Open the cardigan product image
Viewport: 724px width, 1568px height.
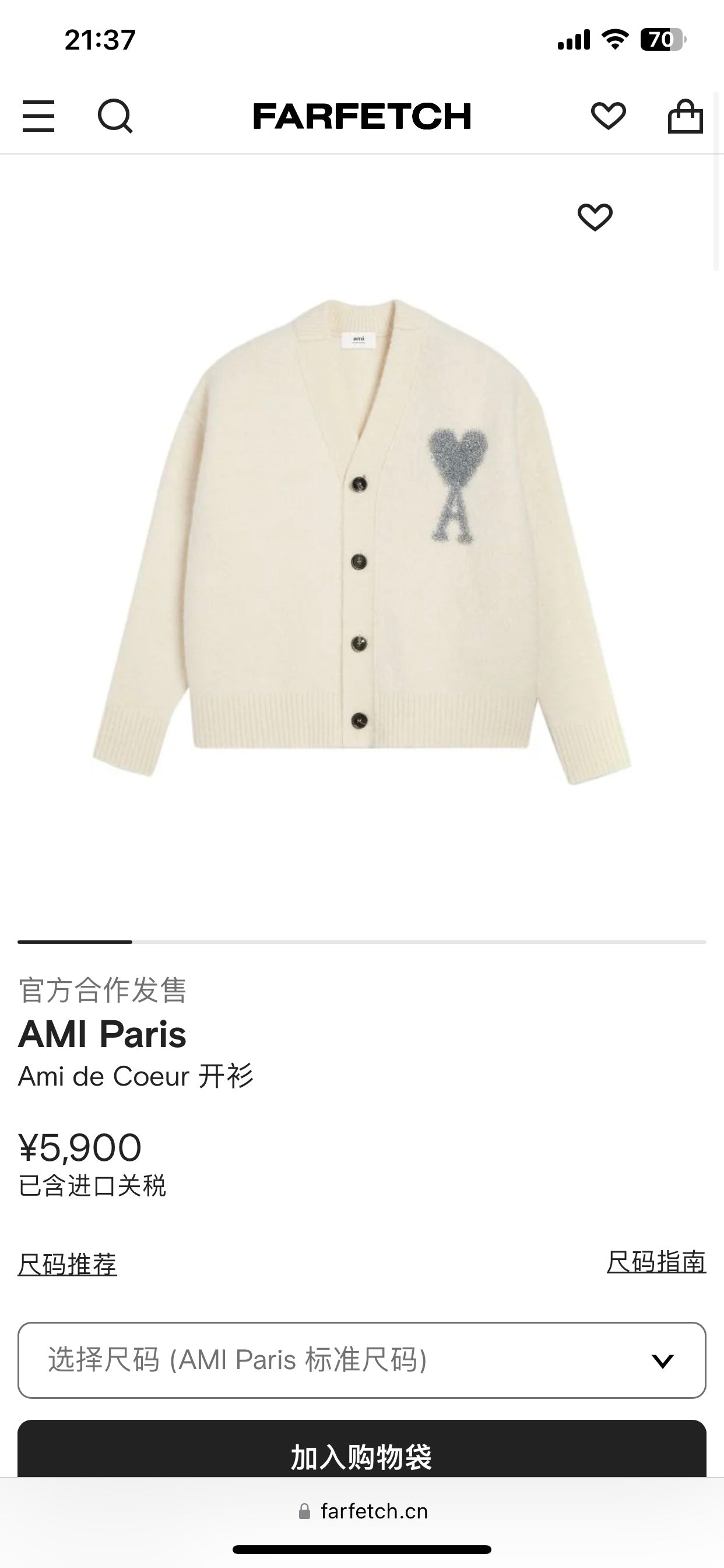pos(361,542)
